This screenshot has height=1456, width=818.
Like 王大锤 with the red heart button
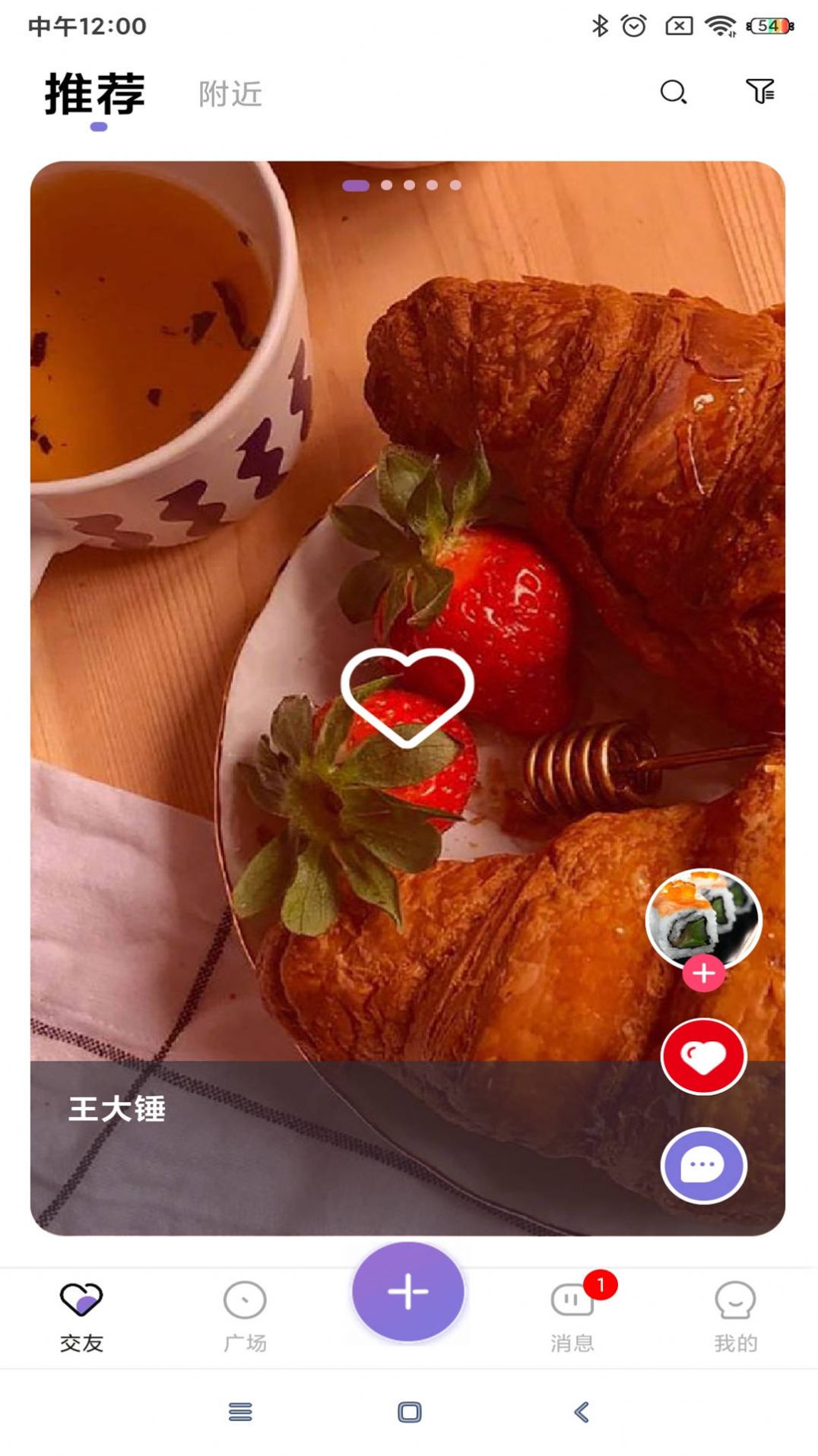click(x=704, y=1057)
